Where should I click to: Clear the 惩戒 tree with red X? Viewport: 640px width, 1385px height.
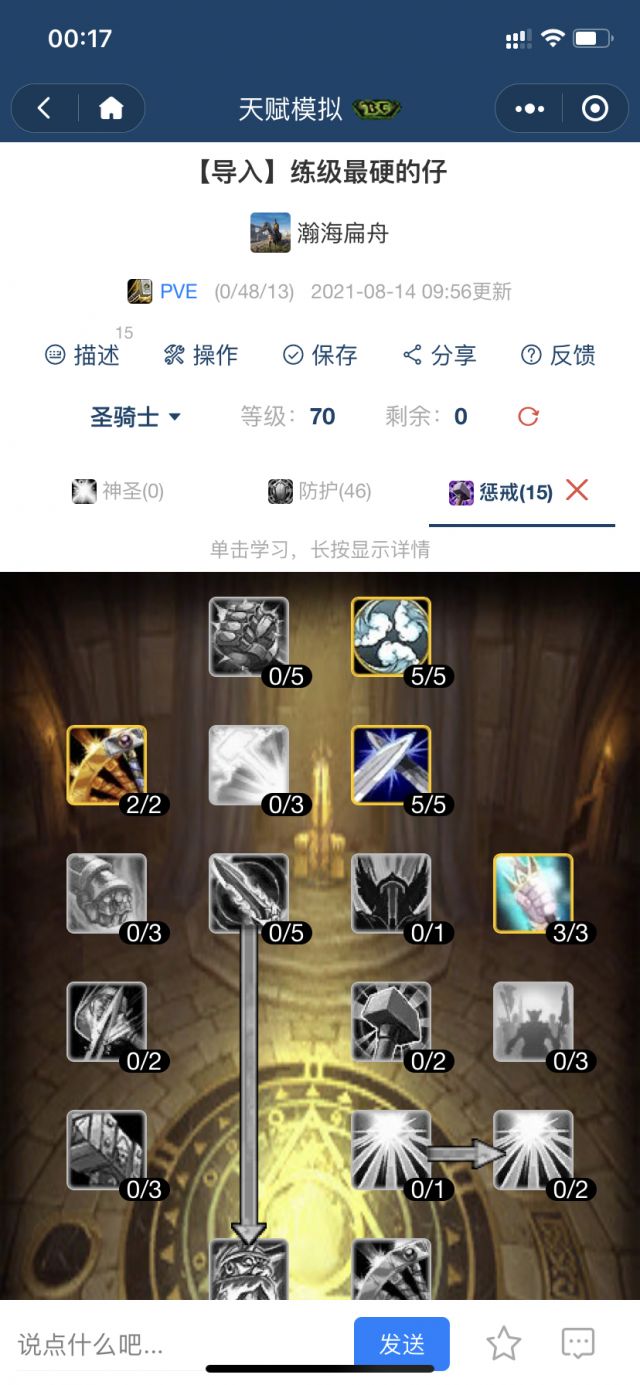point(577,490)
